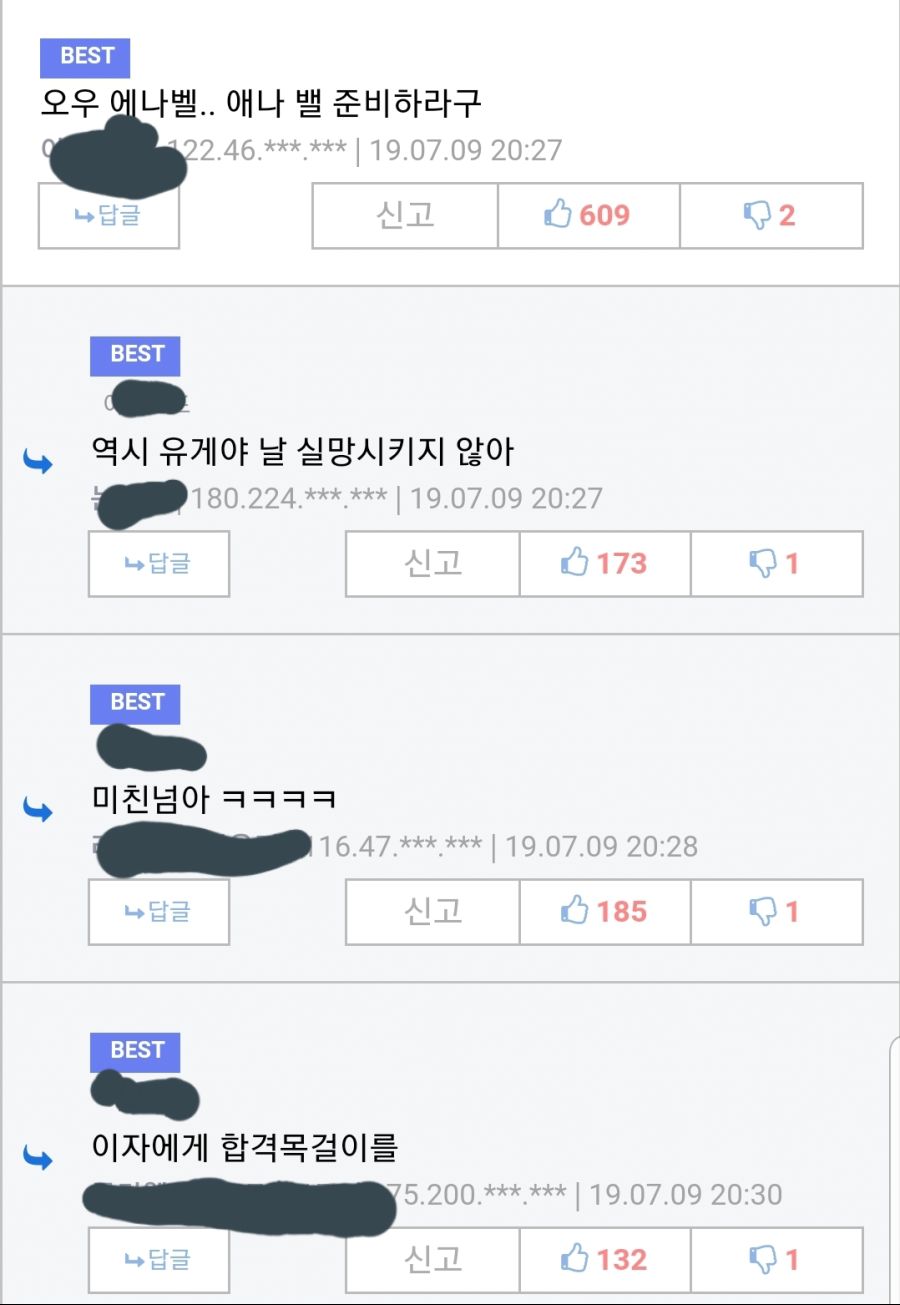The width and height of the screenshot is (900, 1305).
Task: Report the 이자에게 합격목걸이를 comment
Action: coord(432,1260)
